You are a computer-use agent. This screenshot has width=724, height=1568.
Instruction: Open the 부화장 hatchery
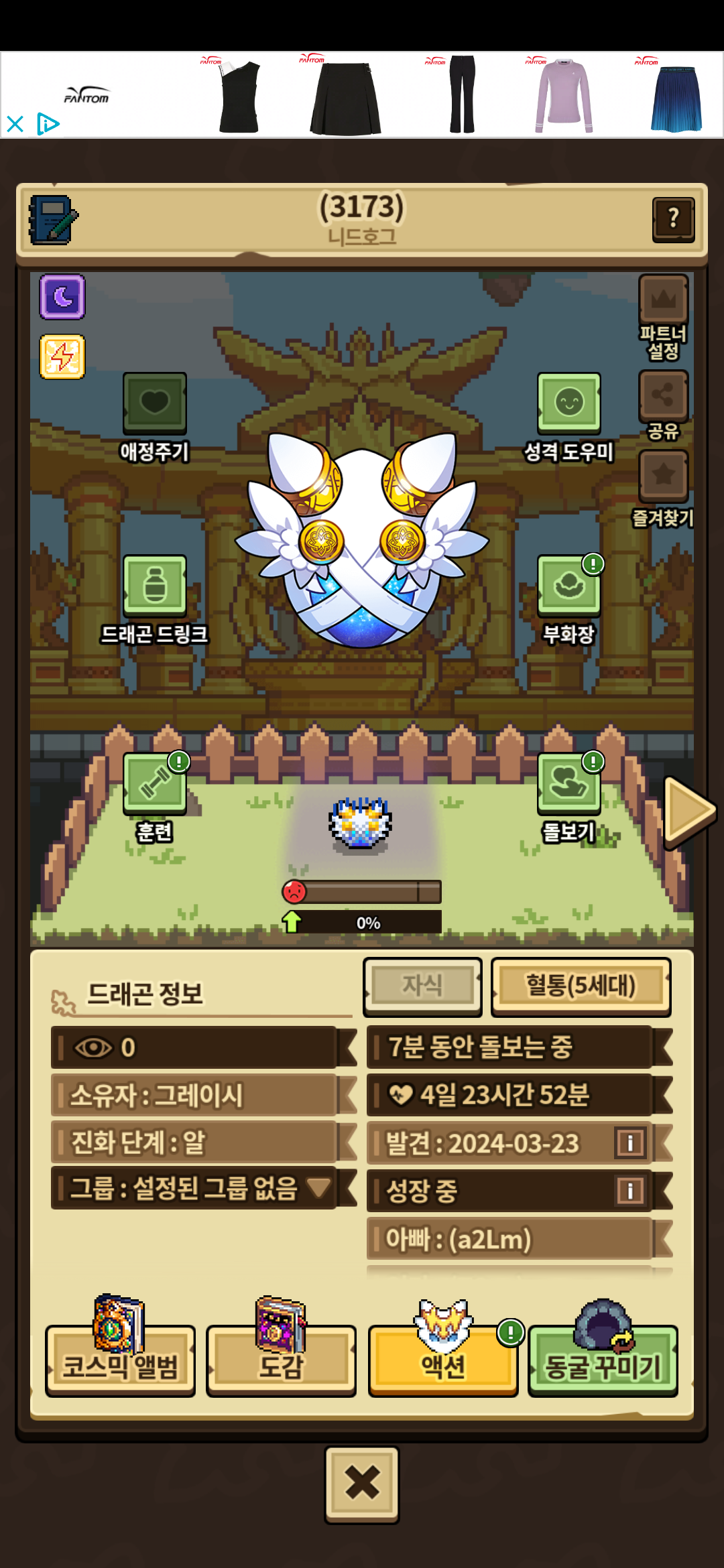pyautogui.click(x=568, y=586)
